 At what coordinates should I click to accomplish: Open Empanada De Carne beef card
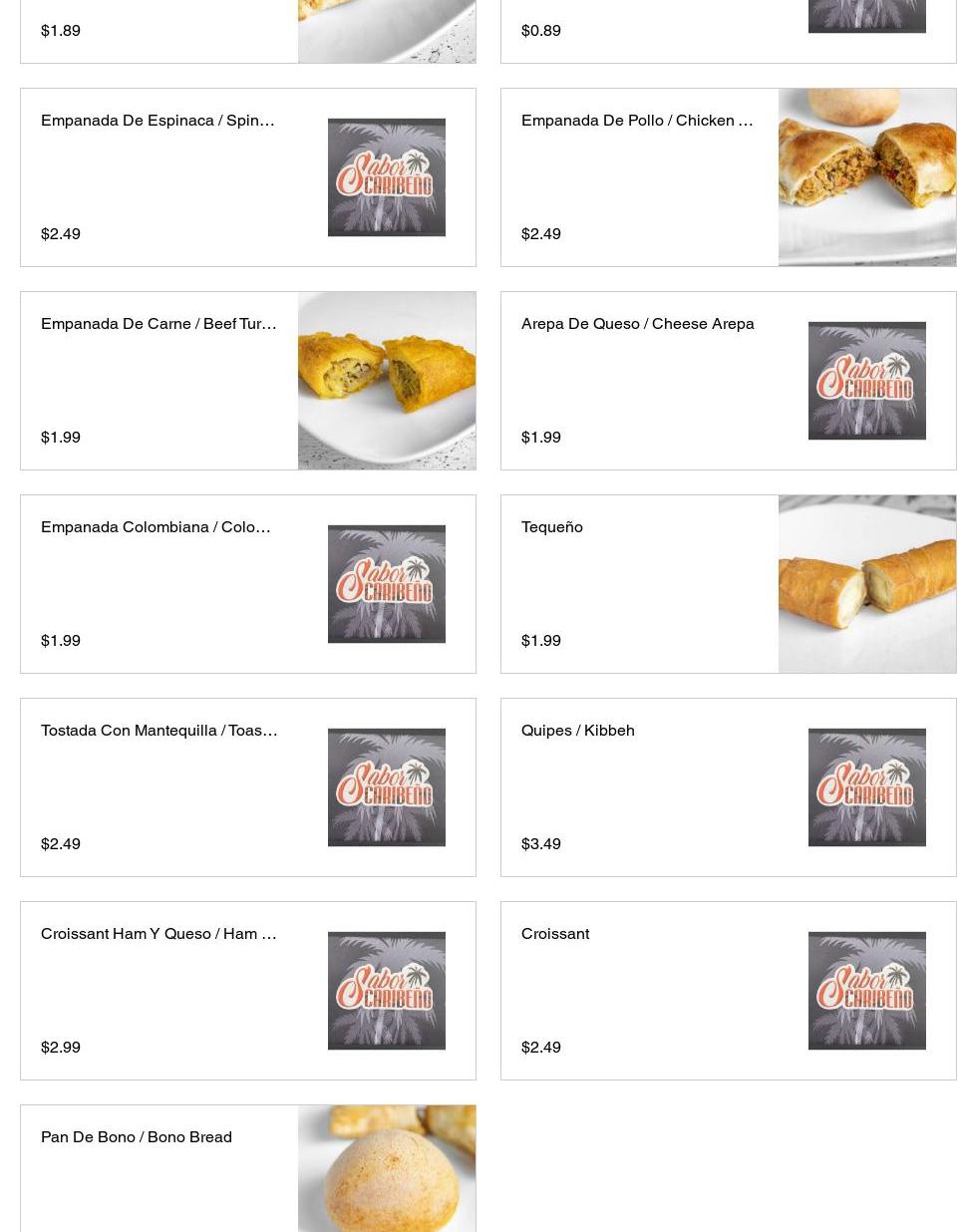pos(247,381)
